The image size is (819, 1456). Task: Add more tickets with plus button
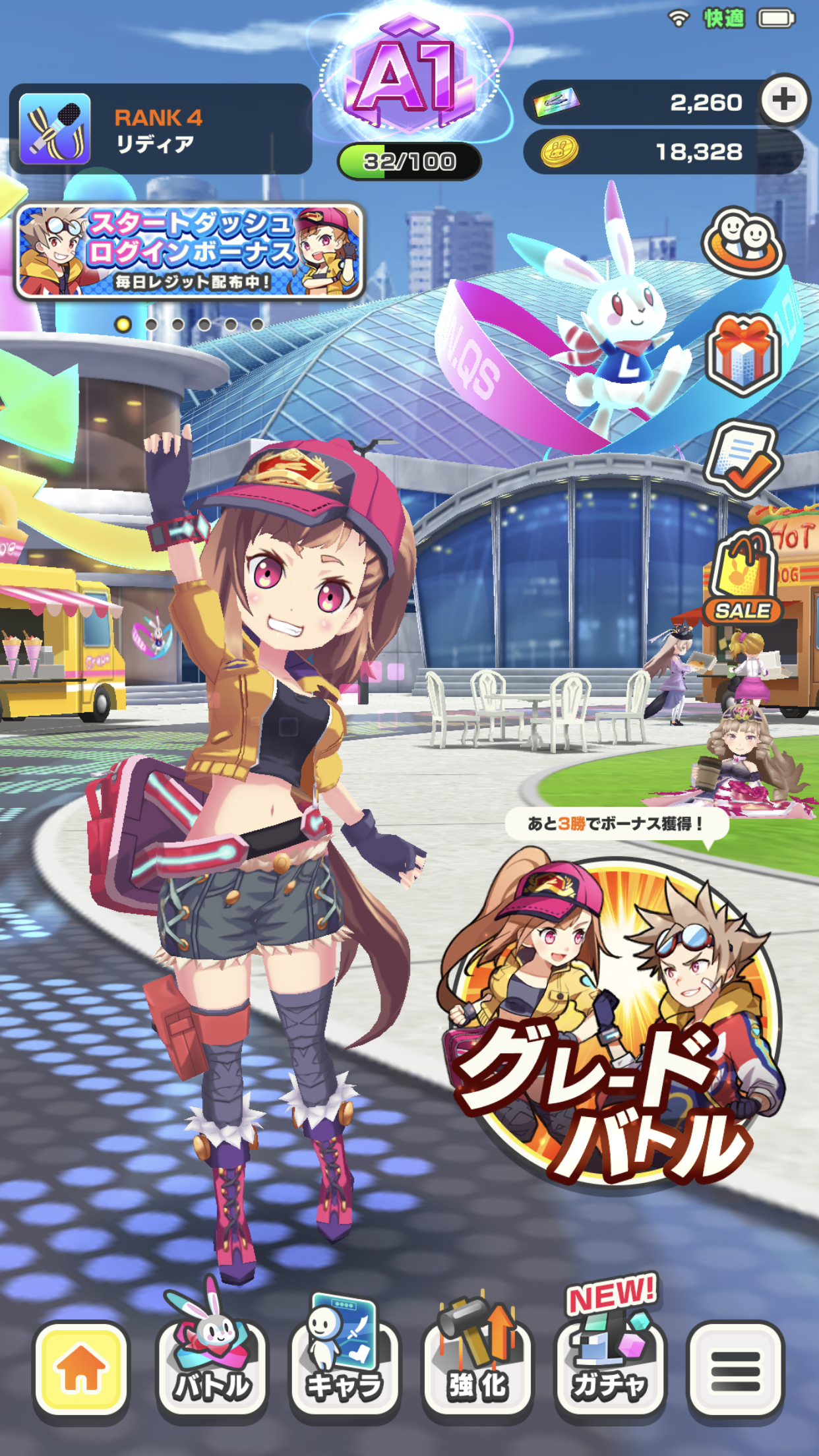(783, 100)
